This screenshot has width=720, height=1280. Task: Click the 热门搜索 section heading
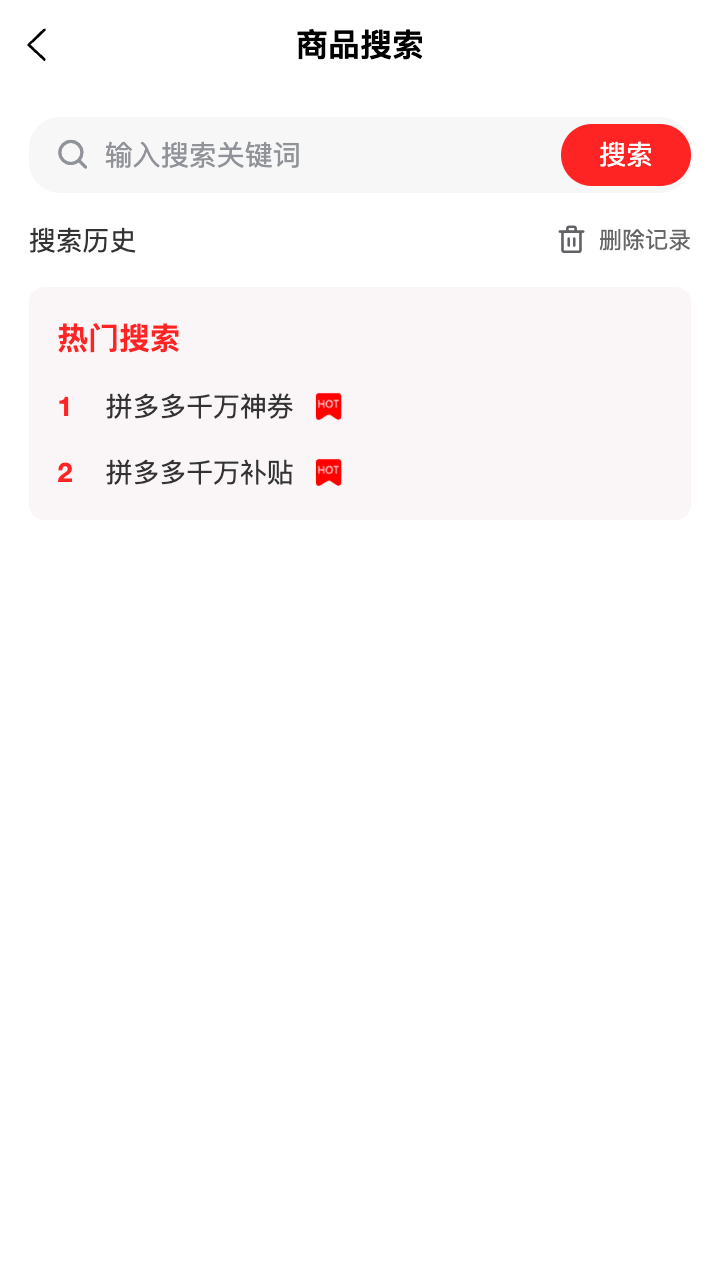pos(118,338)
